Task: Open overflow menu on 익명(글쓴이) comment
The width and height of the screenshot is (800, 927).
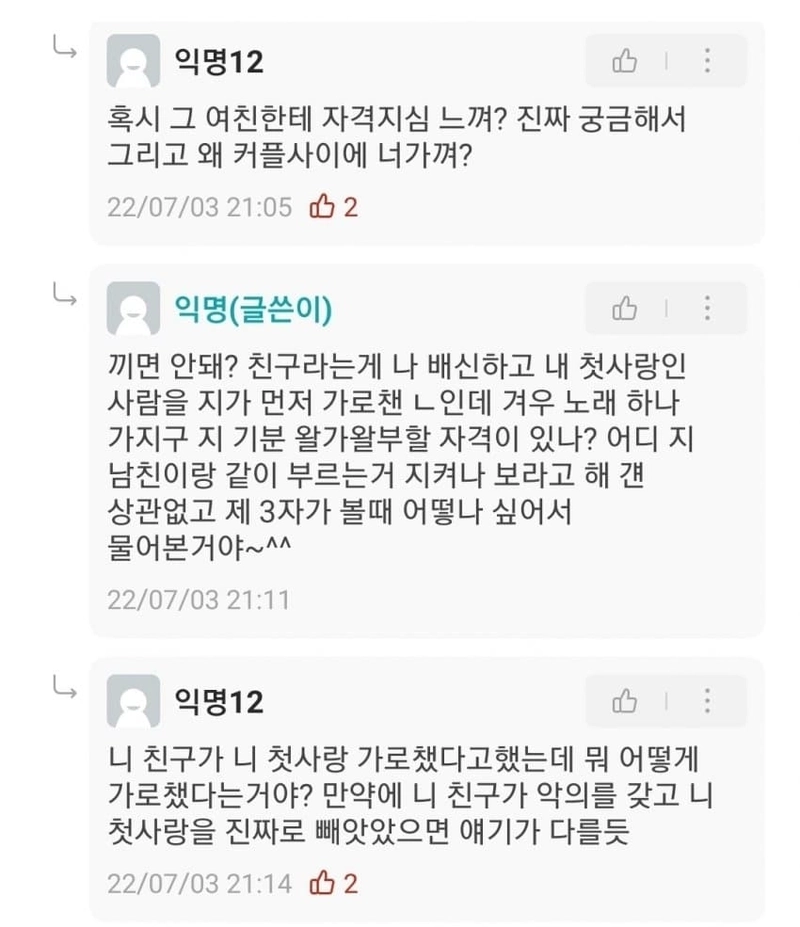Action: click(707, 308)
